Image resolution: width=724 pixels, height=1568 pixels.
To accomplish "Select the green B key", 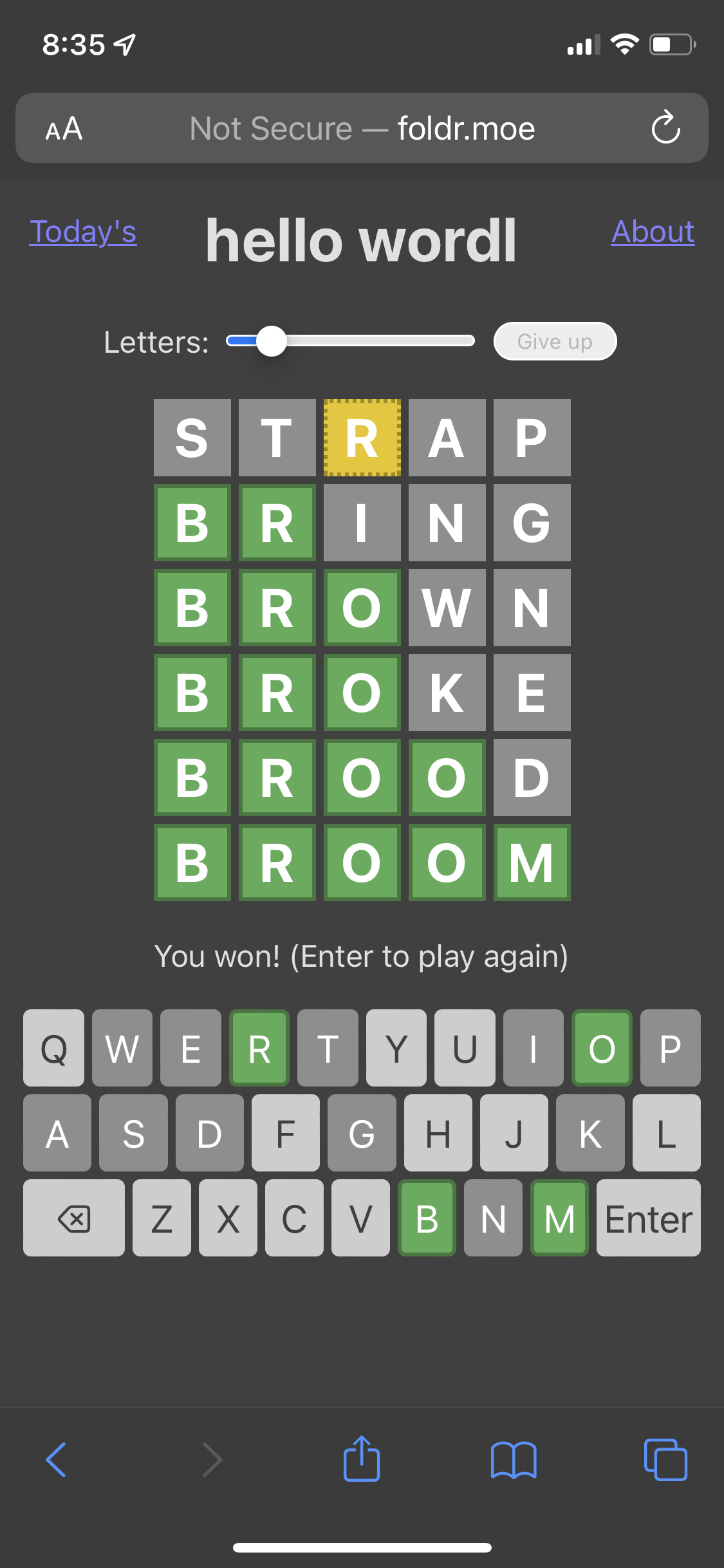I will coord(427,1218).
